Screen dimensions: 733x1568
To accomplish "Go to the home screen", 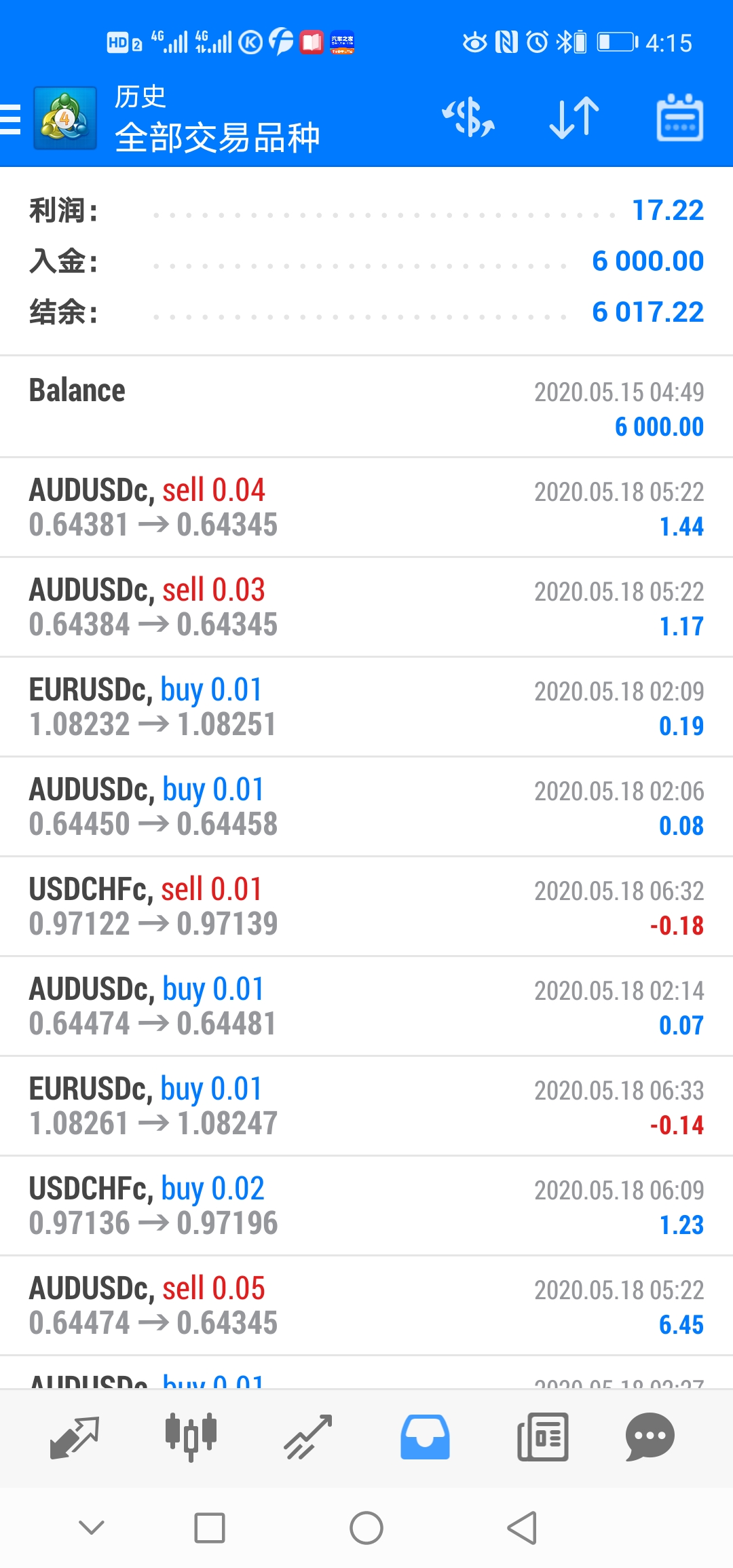I will [366, 1529].
